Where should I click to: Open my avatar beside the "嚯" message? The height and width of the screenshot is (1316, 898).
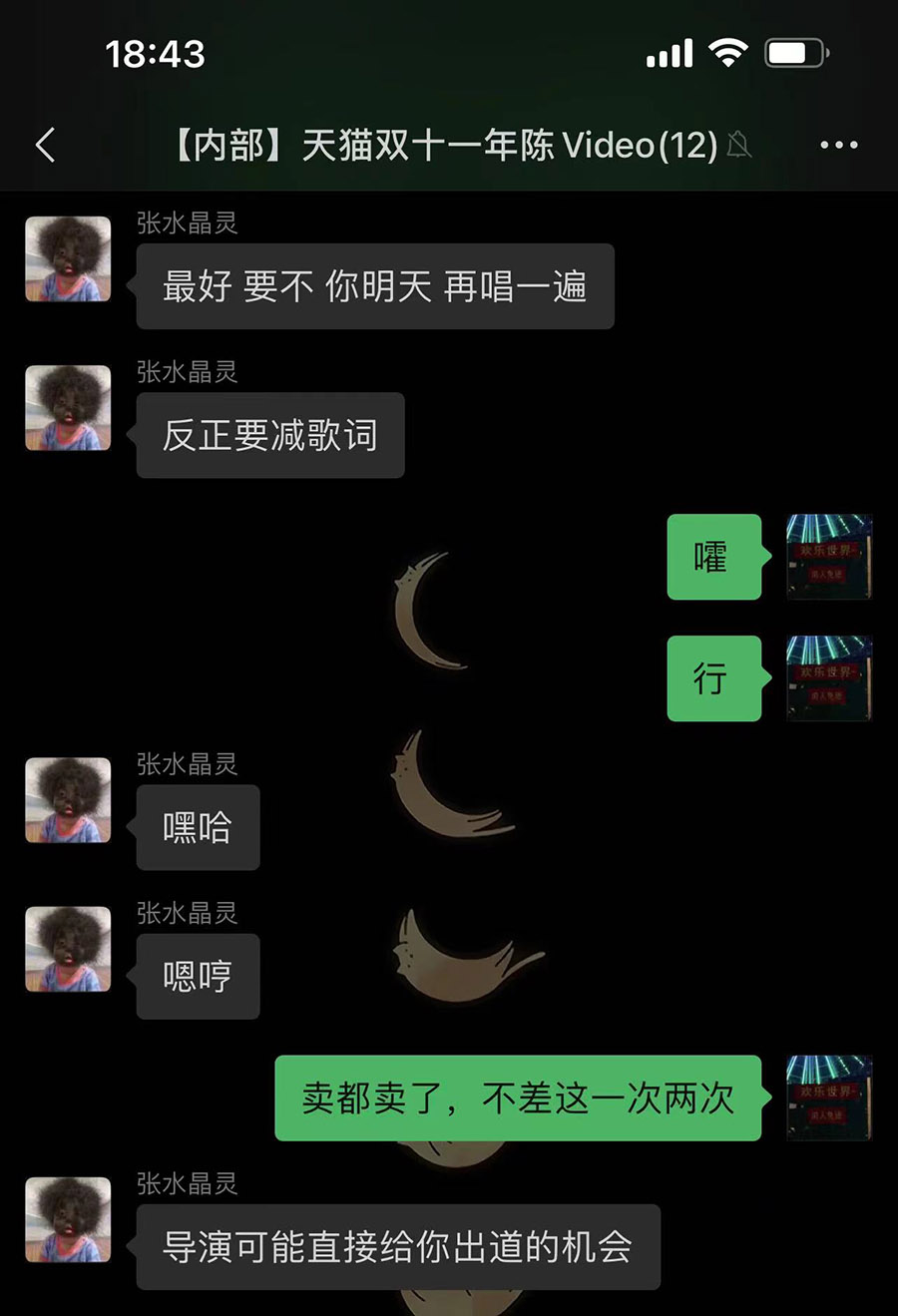pos(829,557)
